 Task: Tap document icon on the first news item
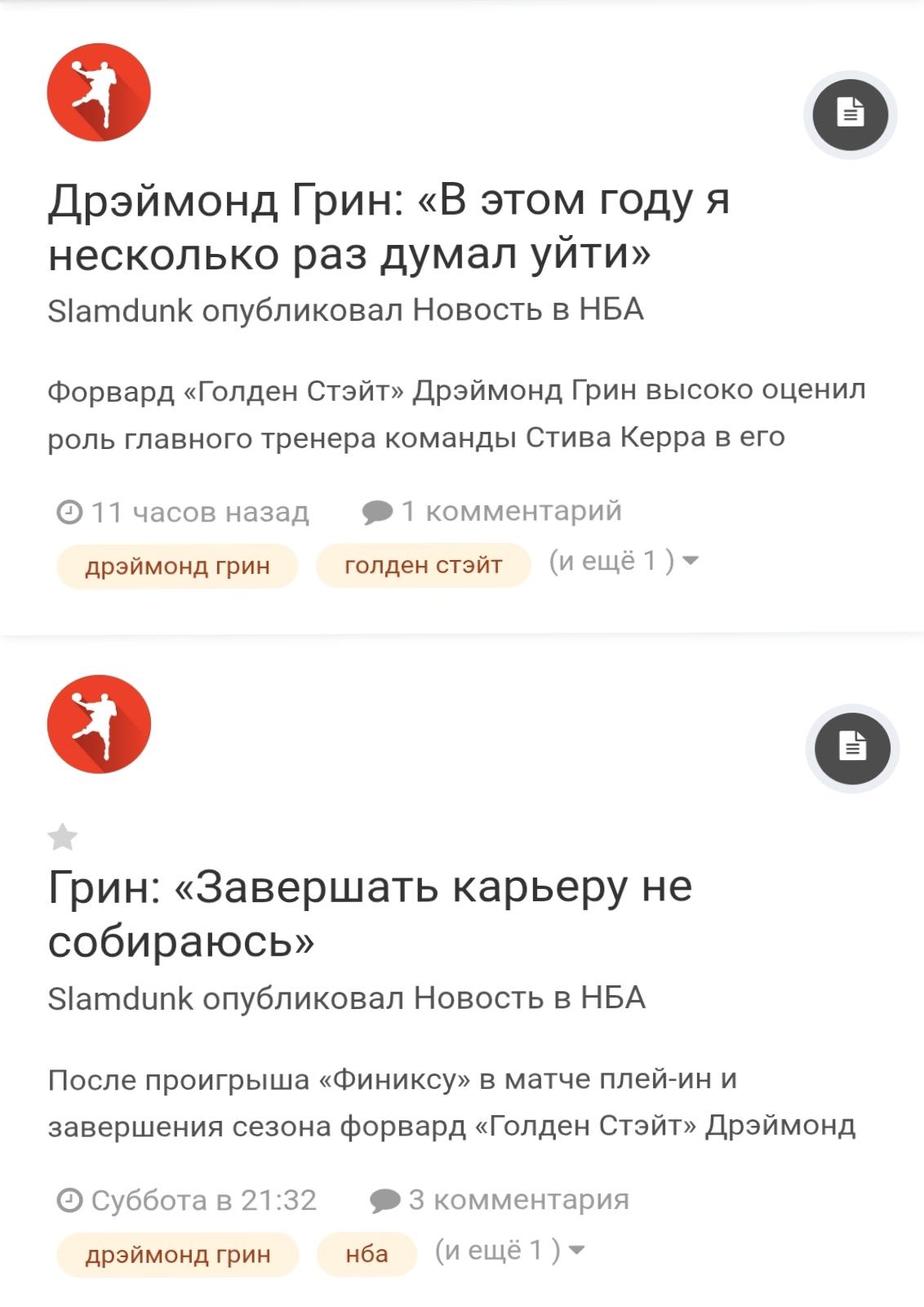click(x=850, y=113)
